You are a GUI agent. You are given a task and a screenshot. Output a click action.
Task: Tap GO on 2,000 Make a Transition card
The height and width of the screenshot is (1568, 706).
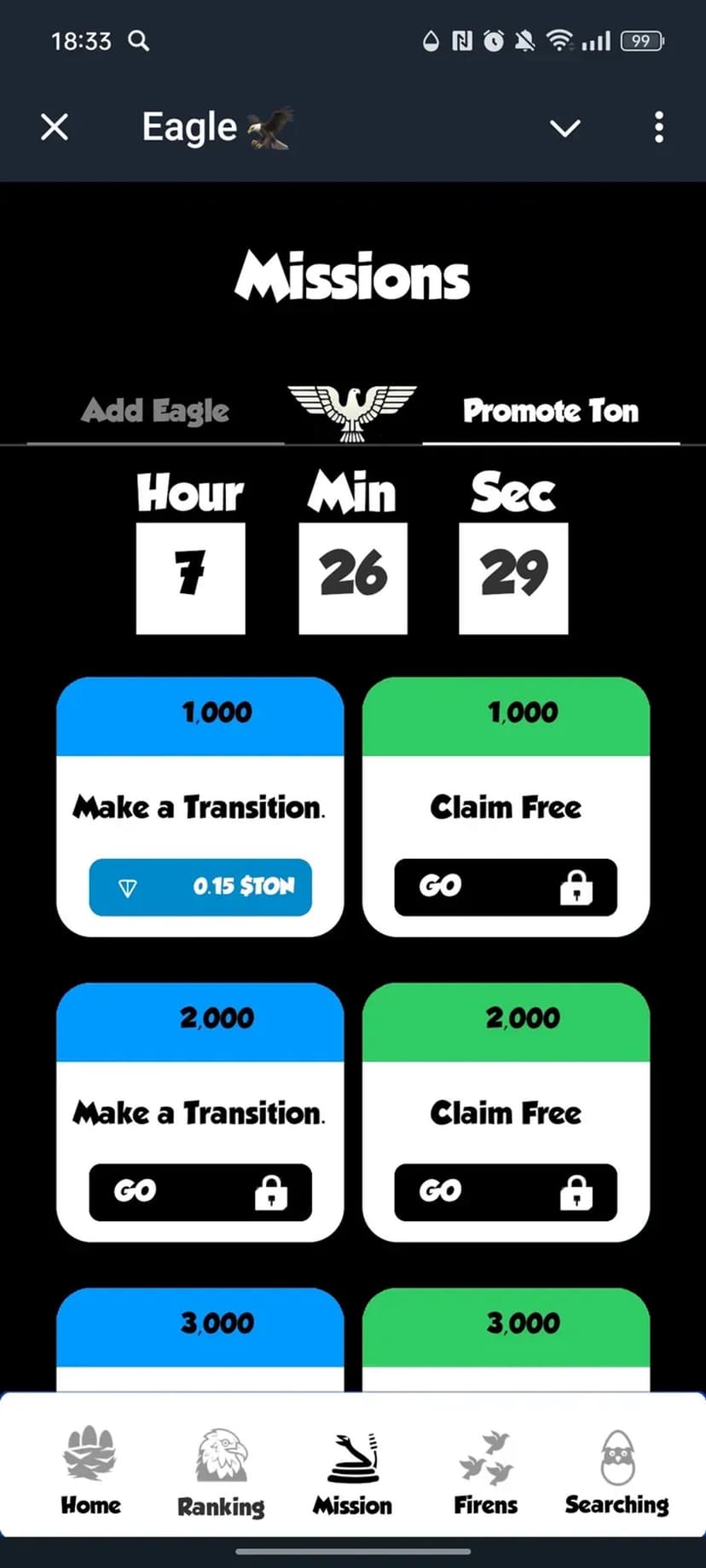[200, 1192]
